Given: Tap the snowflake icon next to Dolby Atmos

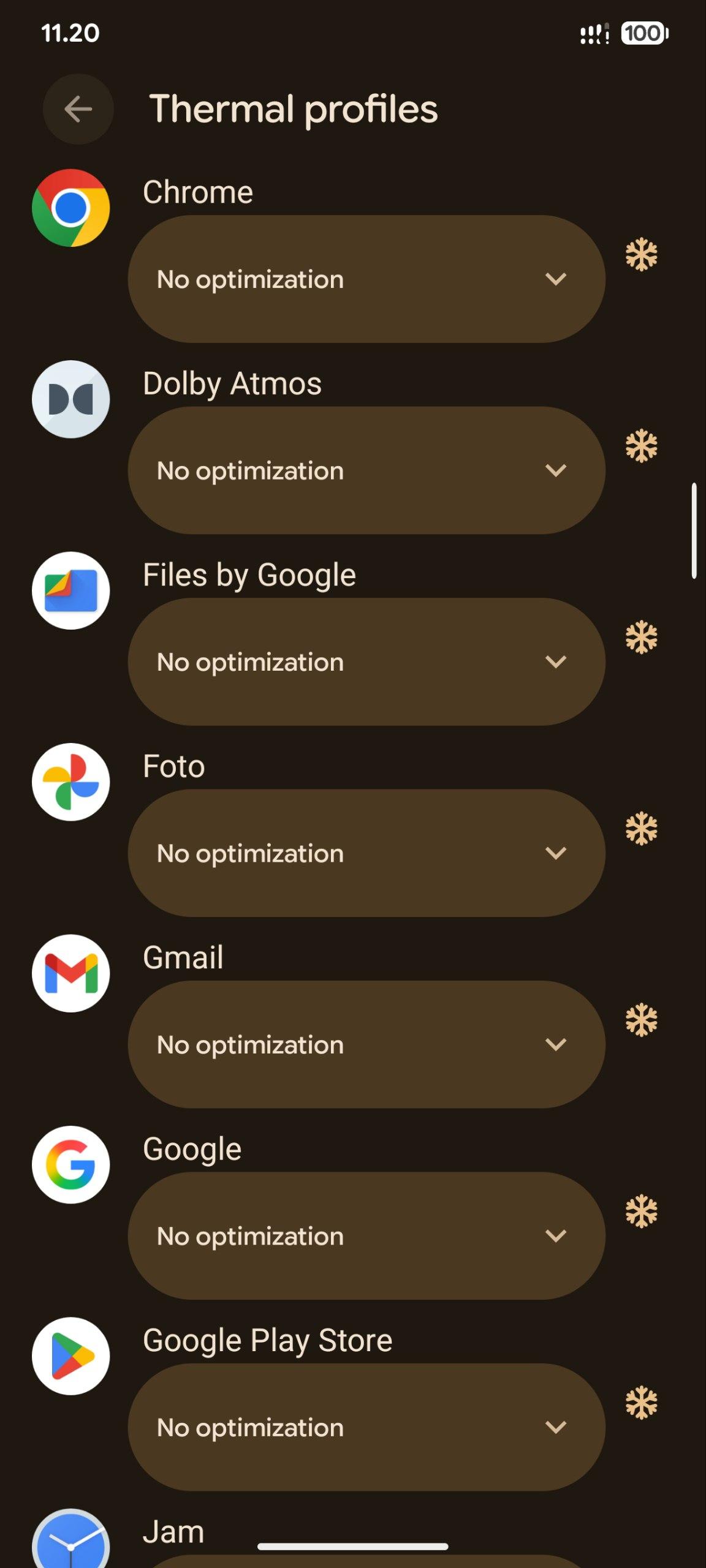Looking at the screenshot, I should coord(641,446).
